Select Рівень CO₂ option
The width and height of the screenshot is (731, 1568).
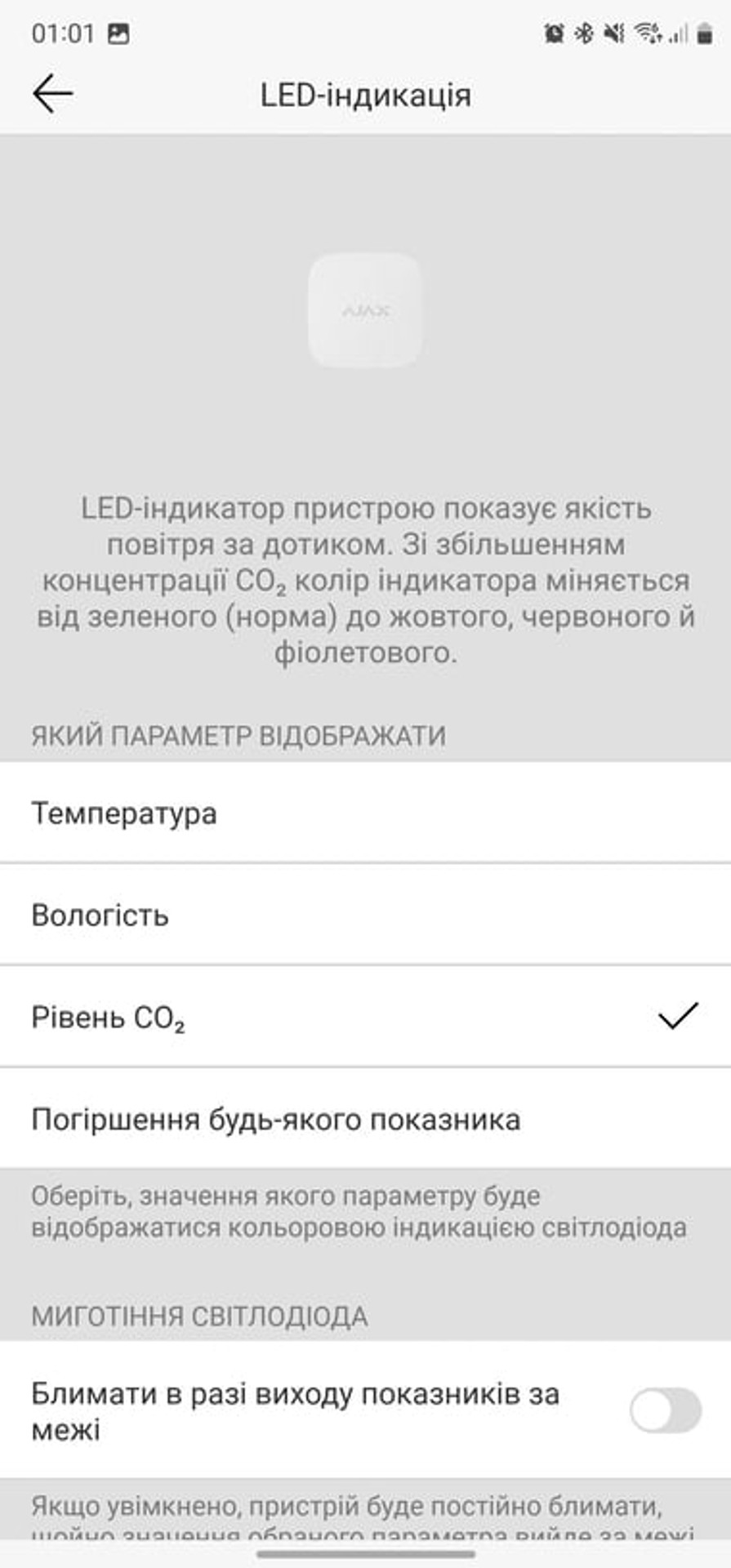365,1017
